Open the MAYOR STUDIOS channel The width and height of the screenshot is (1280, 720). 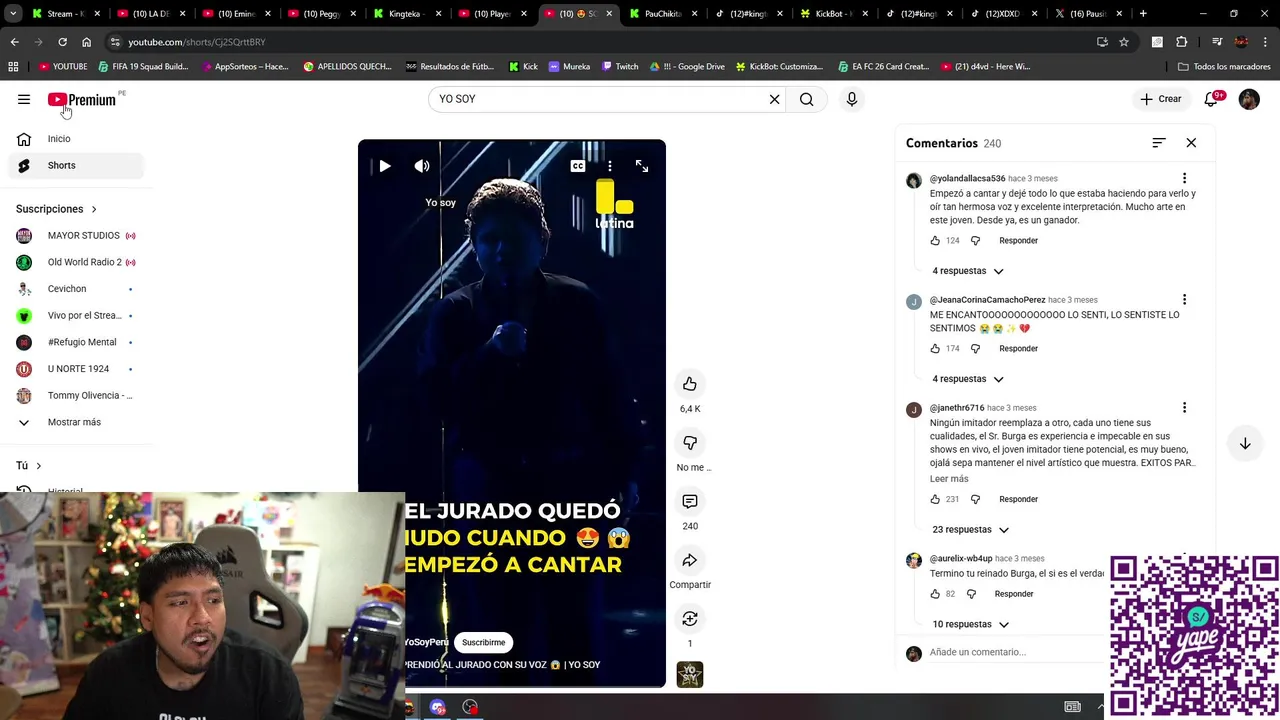tap(83, 236)
